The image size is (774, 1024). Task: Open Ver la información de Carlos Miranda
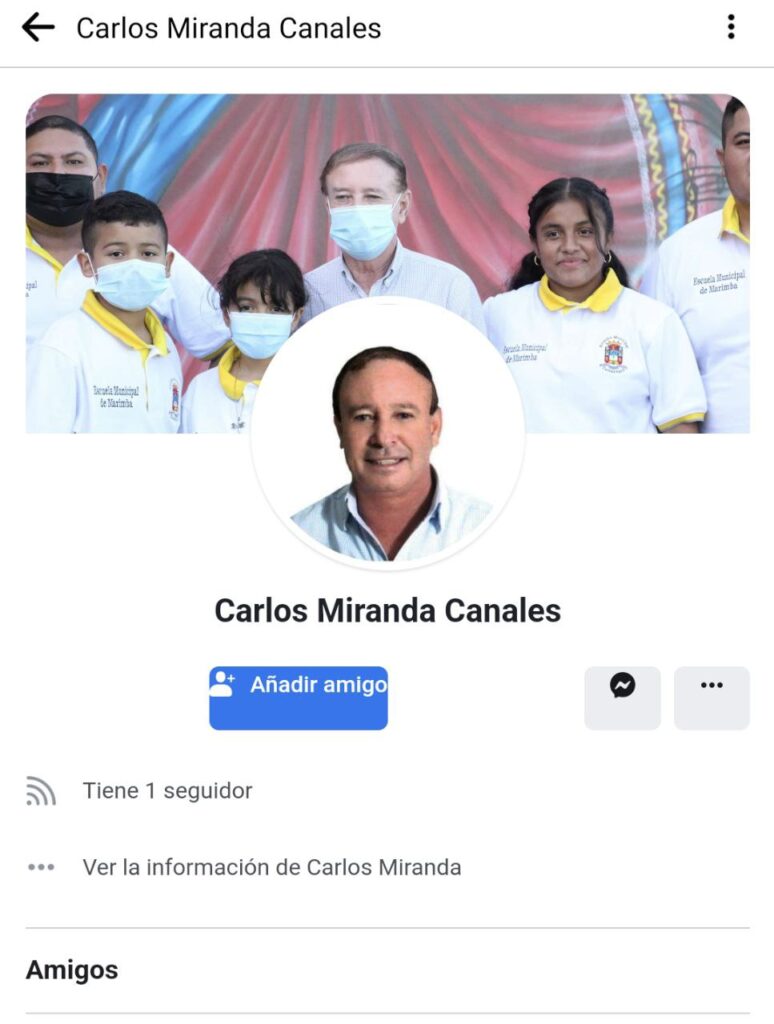pyautogui.click(x=271, y=867)
